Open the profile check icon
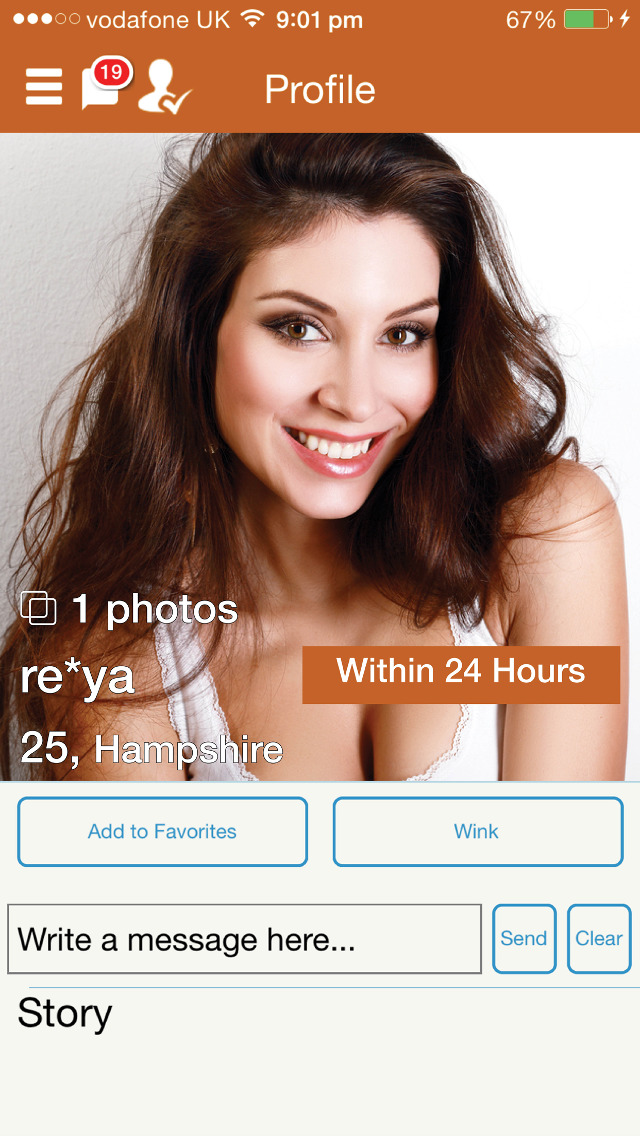The height and width of the screenshot is (1136, 640). (x=165, y=87)
